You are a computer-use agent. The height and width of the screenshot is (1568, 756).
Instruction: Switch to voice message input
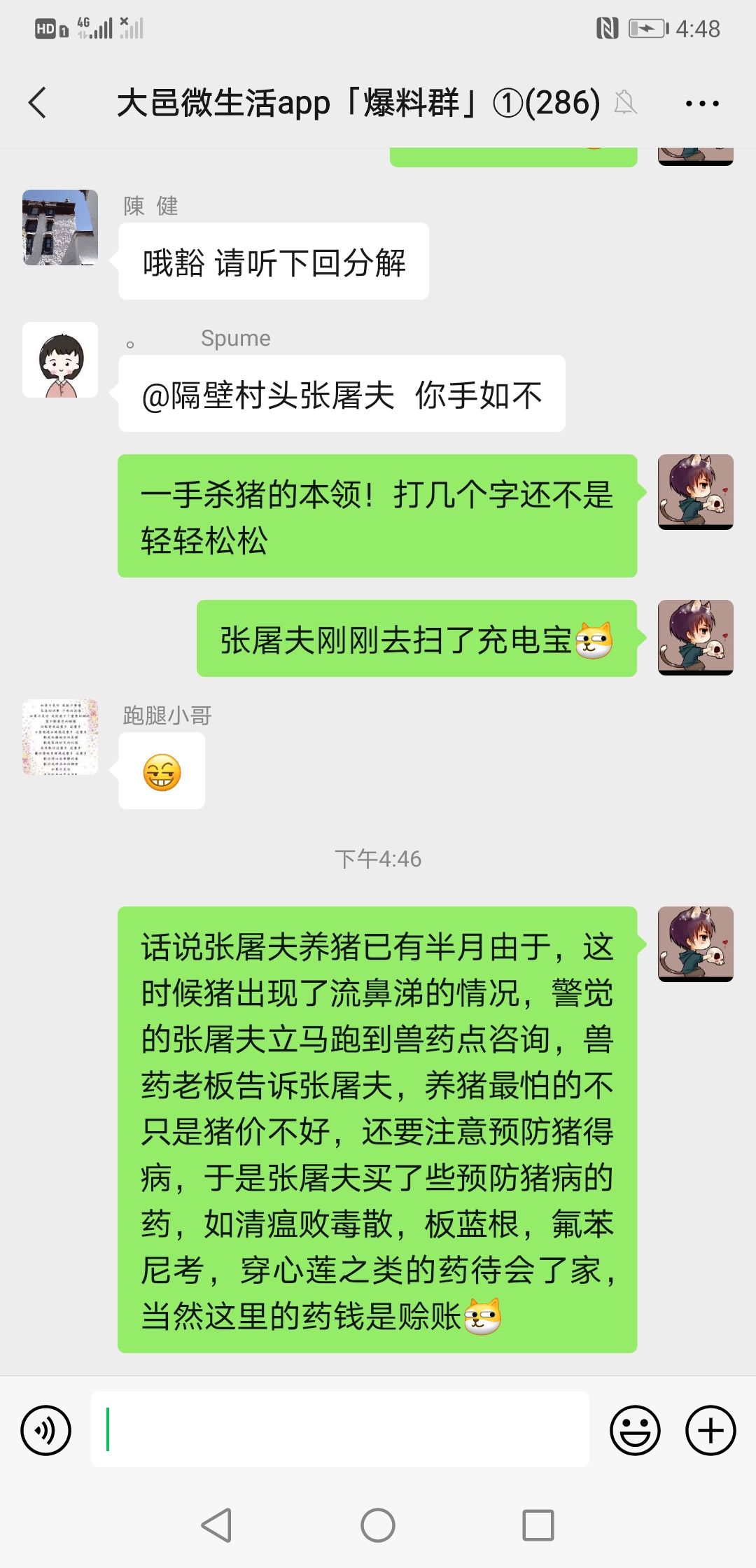tap(46, 1430)
